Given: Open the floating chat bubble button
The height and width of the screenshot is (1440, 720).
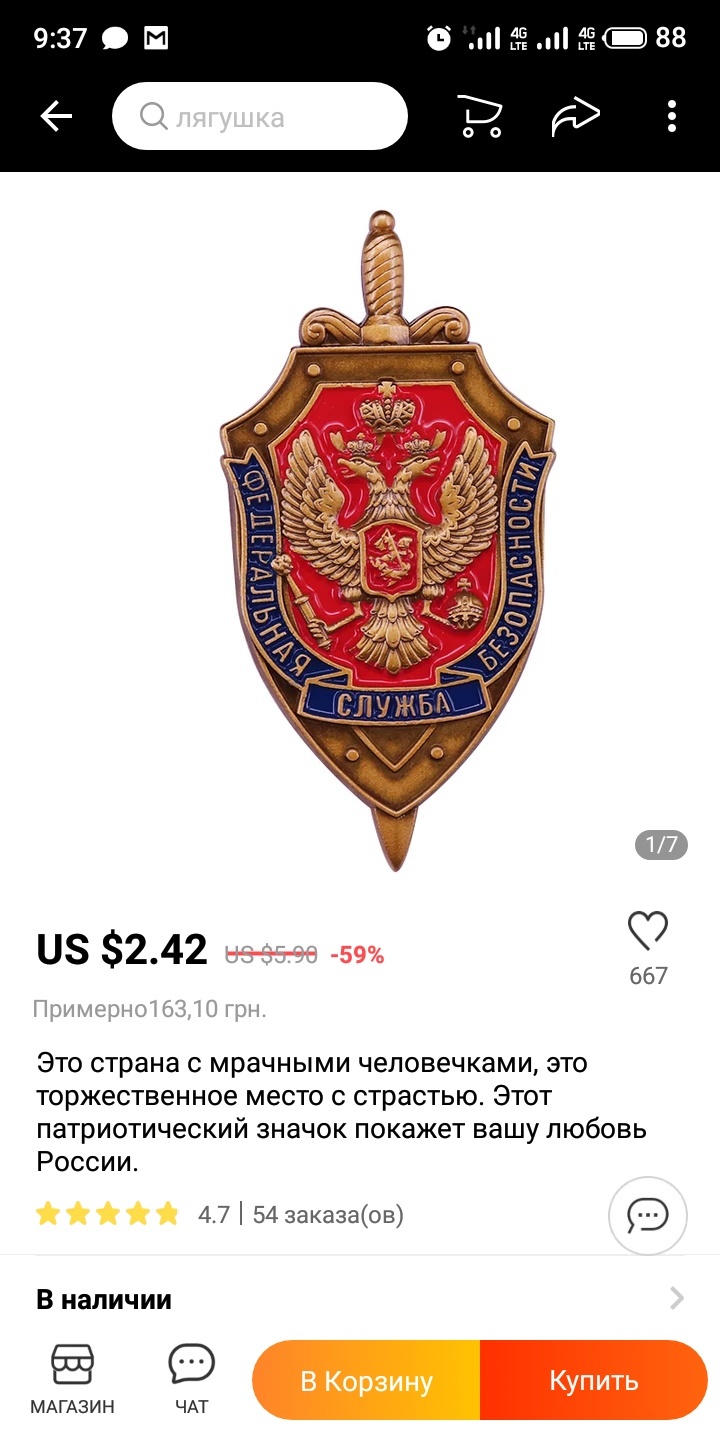Looking at the screenshot, I should click(648, 1216).
